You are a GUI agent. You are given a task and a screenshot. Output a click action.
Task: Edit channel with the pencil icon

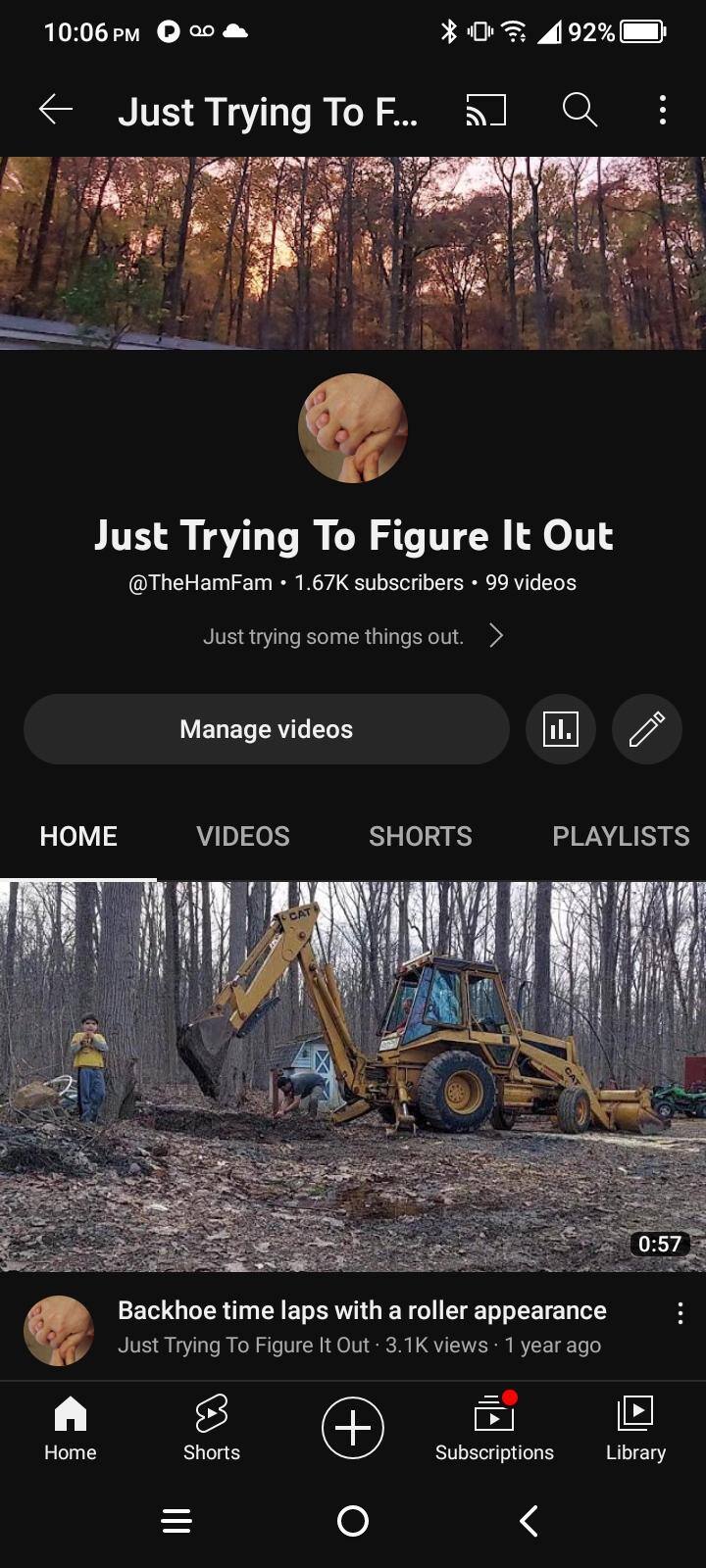pos(646,729)
